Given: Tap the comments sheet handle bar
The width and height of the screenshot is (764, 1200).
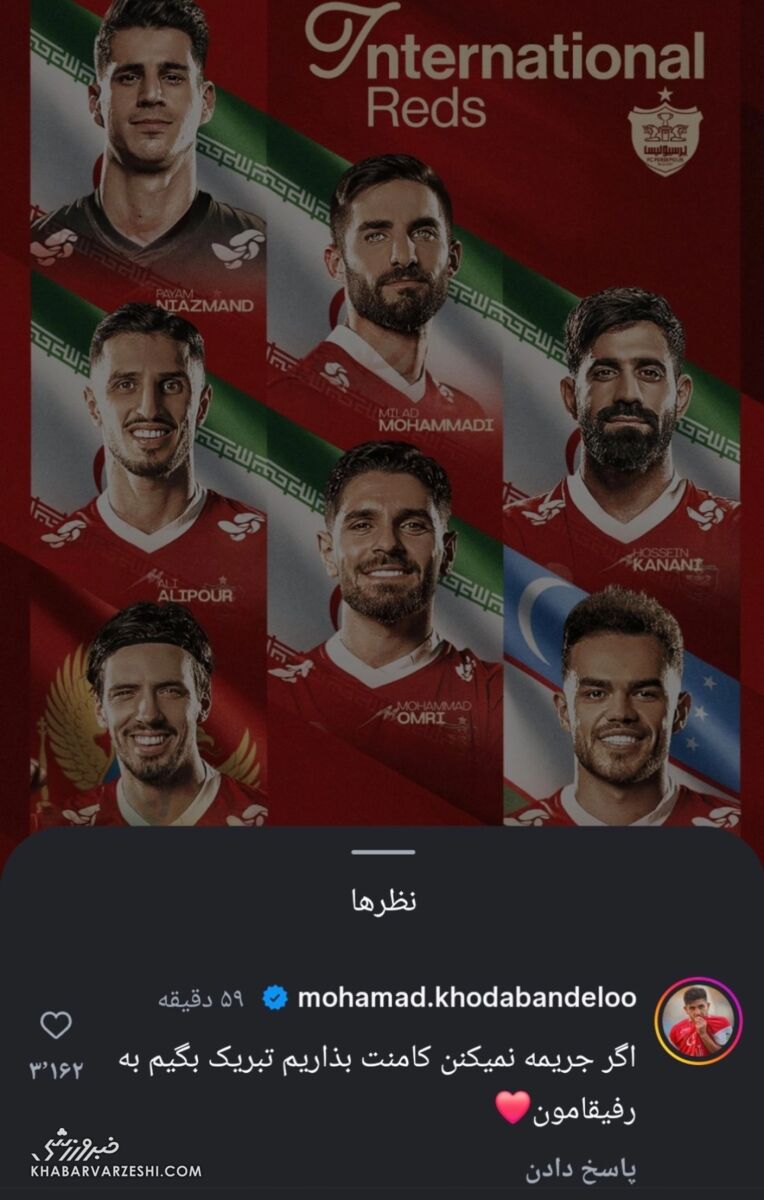Looking at the screenshot, I should (x=383, y=852).
